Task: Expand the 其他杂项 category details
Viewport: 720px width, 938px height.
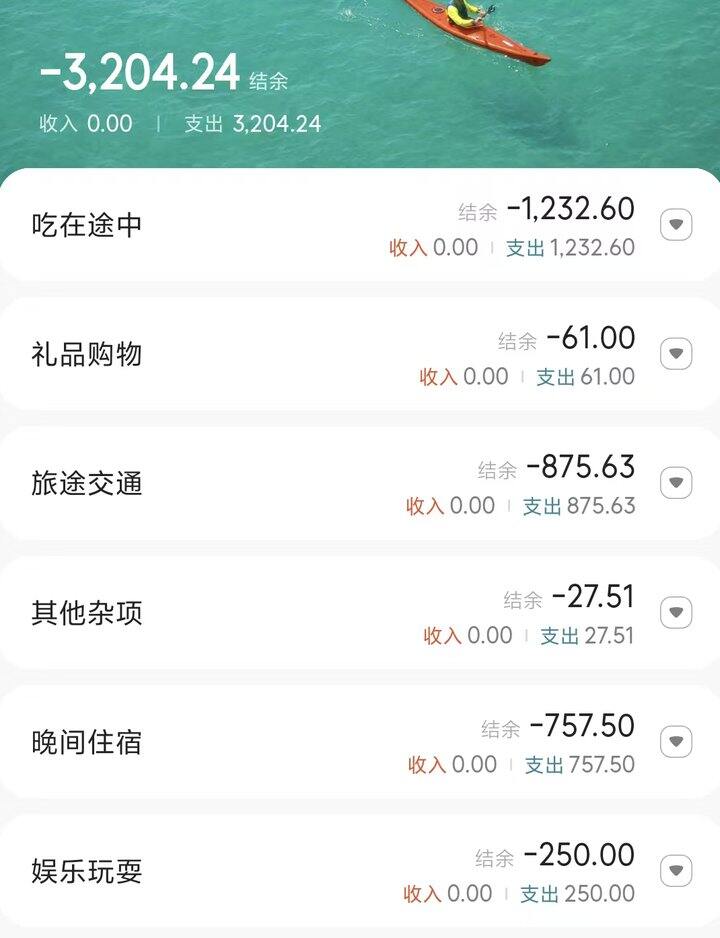Action: pyautogui.click(x=676, y=612)
